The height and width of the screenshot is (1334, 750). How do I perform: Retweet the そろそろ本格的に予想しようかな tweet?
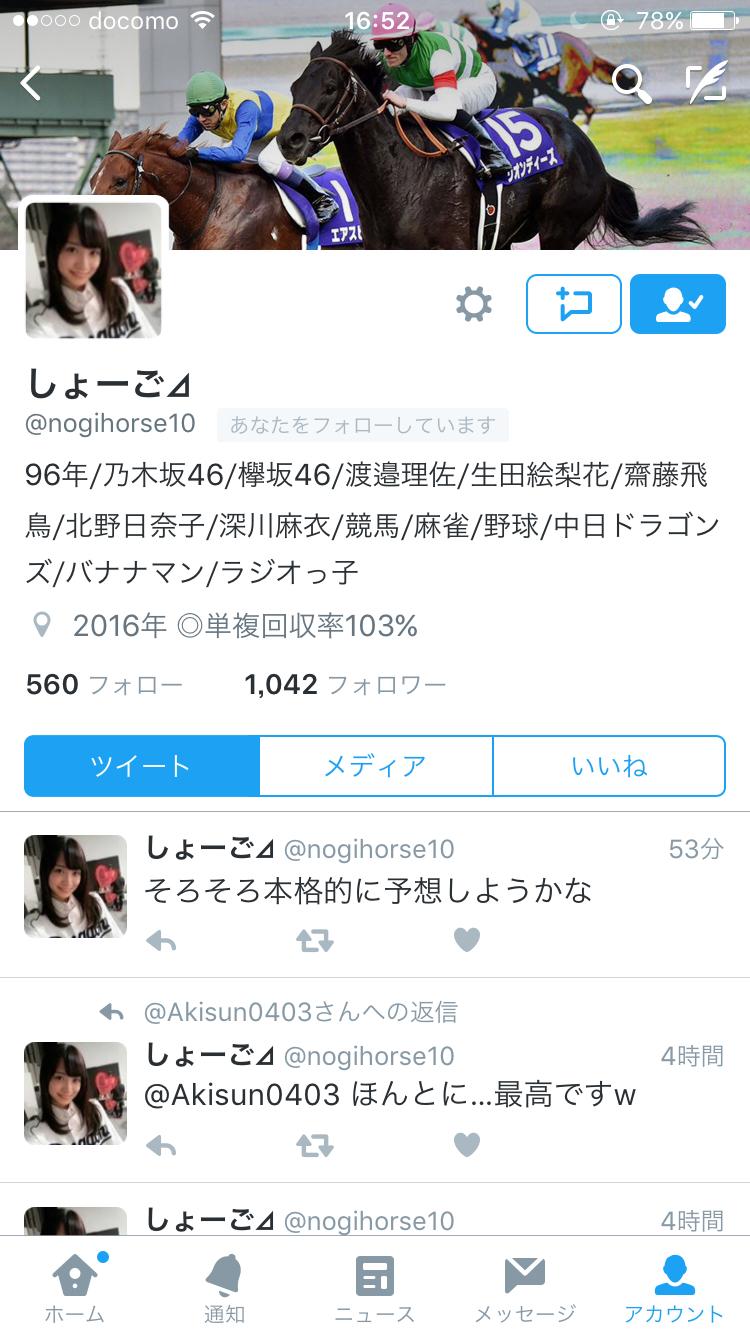[314, 940]
